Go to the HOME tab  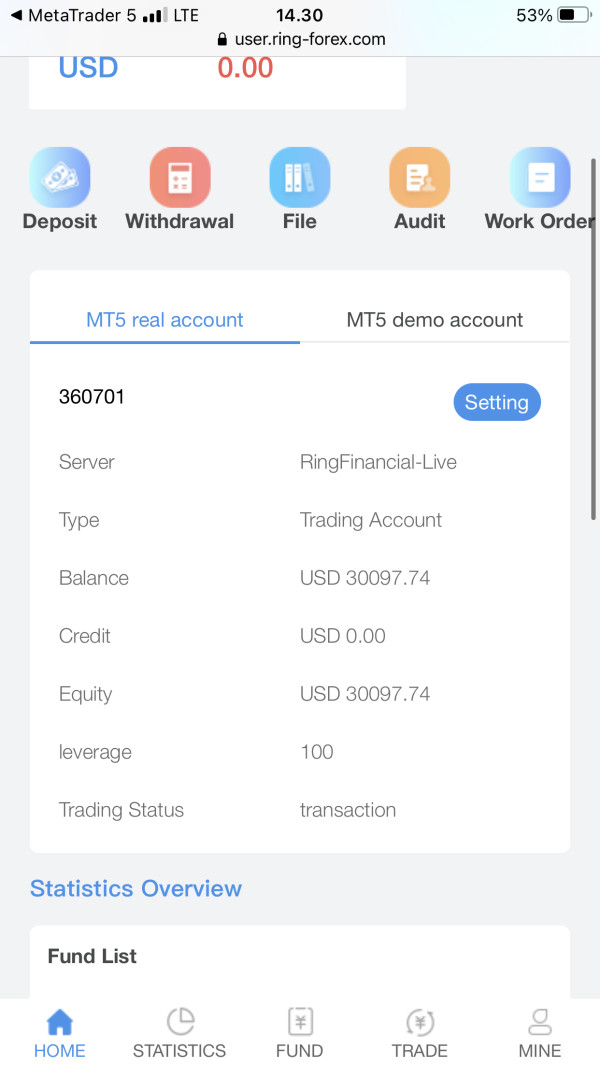click(x=60, y=1033)
